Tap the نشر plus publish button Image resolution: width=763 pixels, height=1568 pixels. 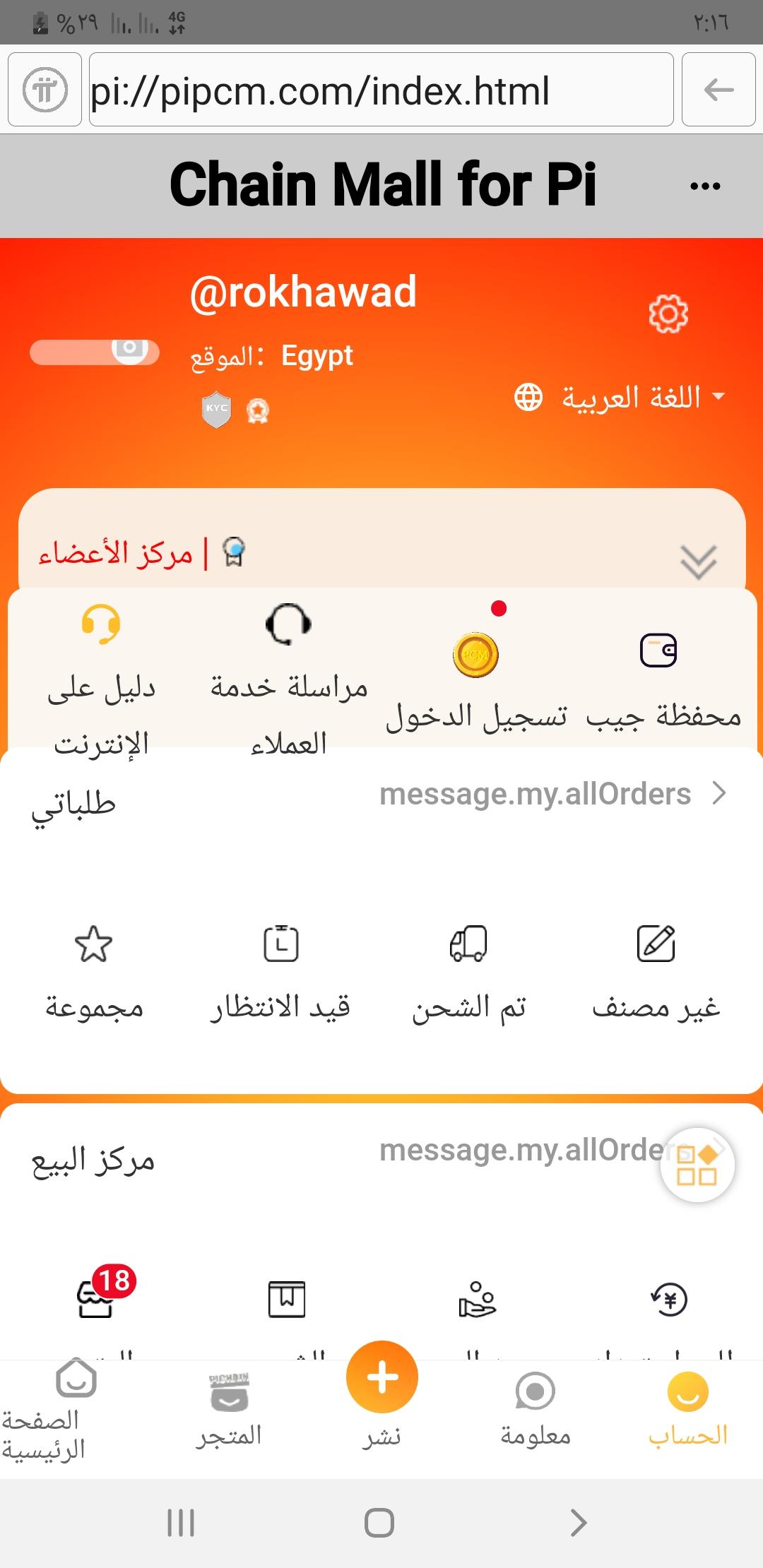pyautogui.click(x=382, y=1377)
